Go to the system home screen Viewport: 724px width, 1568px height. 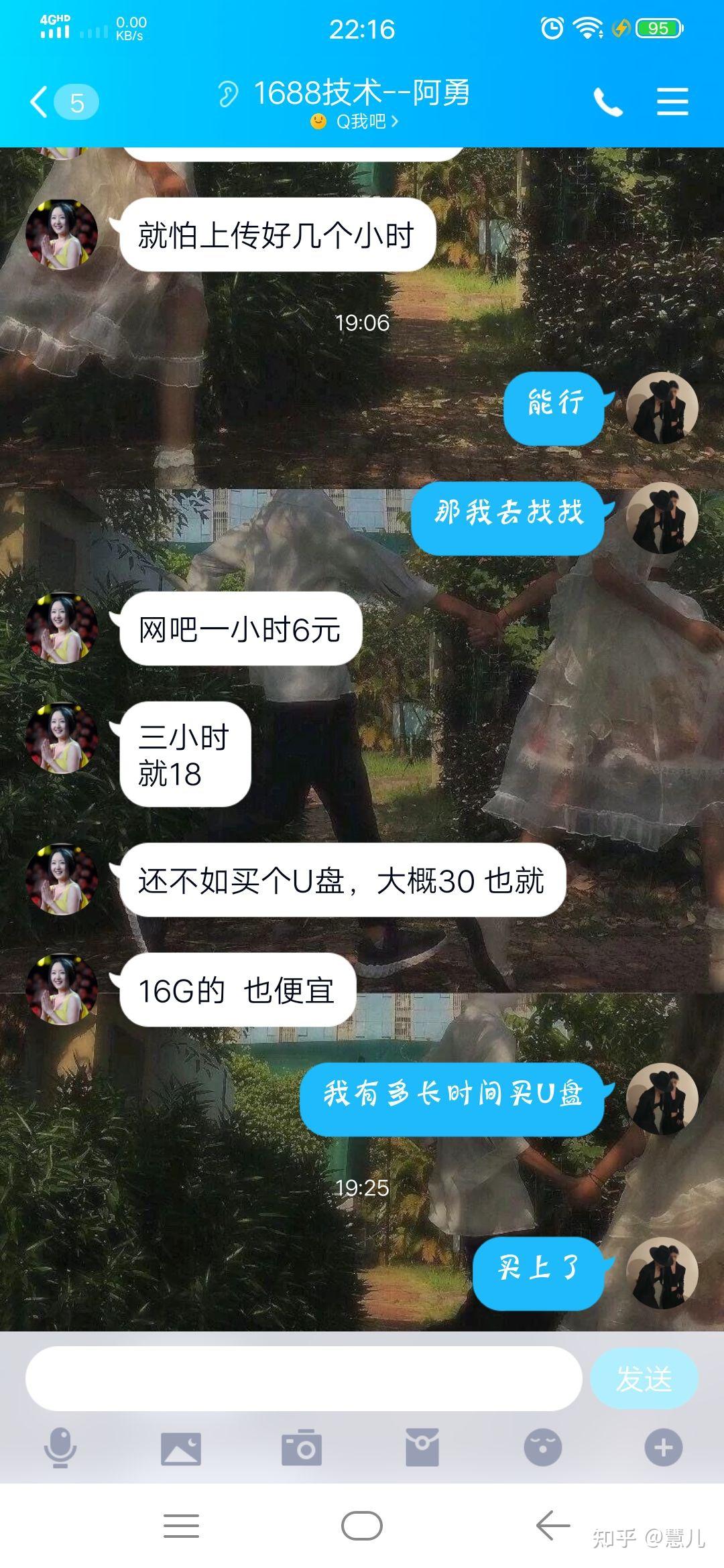pos(361,1526)
